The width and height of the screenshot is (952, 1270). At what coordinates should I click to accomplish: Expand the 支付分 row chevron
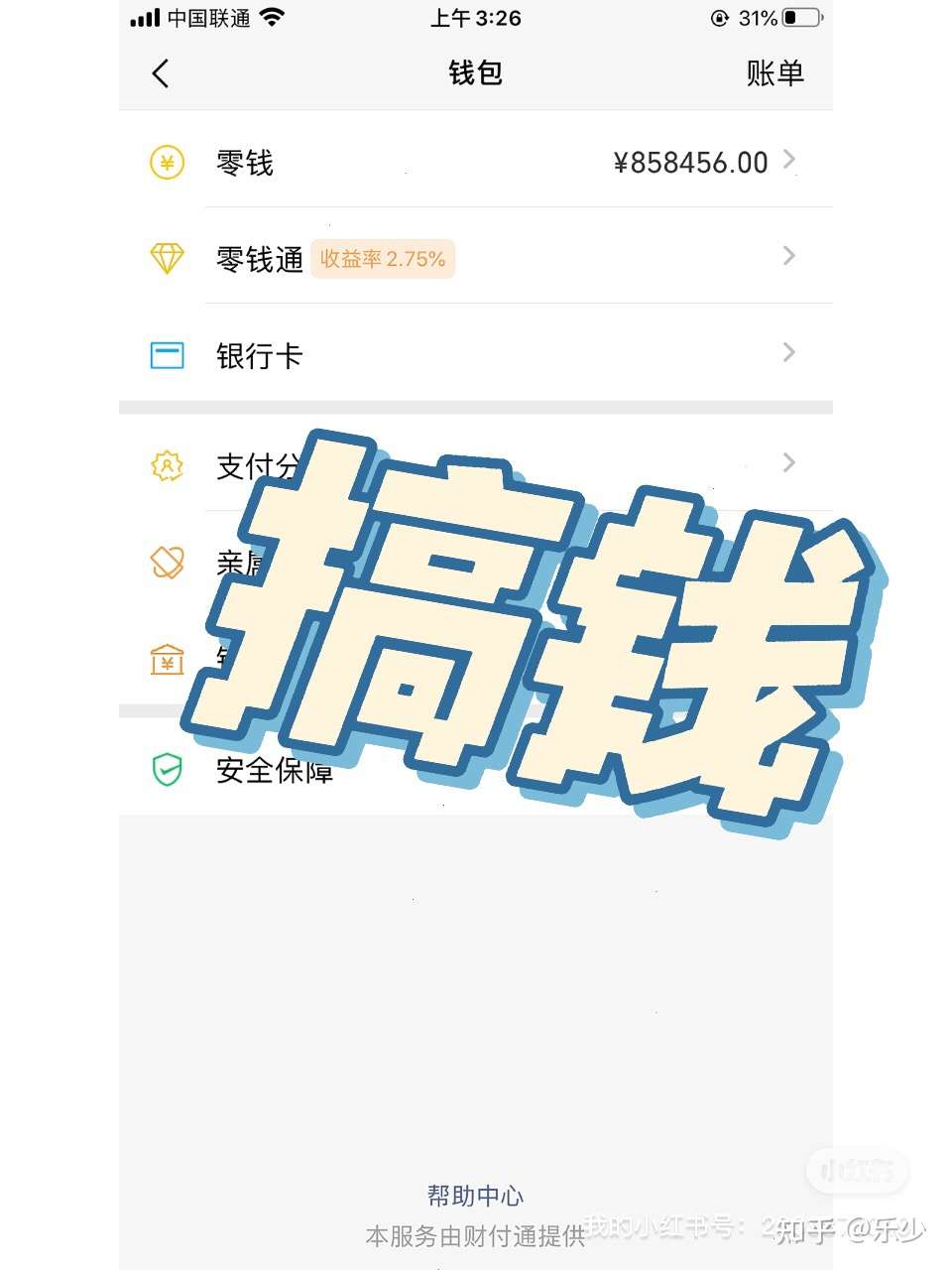pos(788,462)
